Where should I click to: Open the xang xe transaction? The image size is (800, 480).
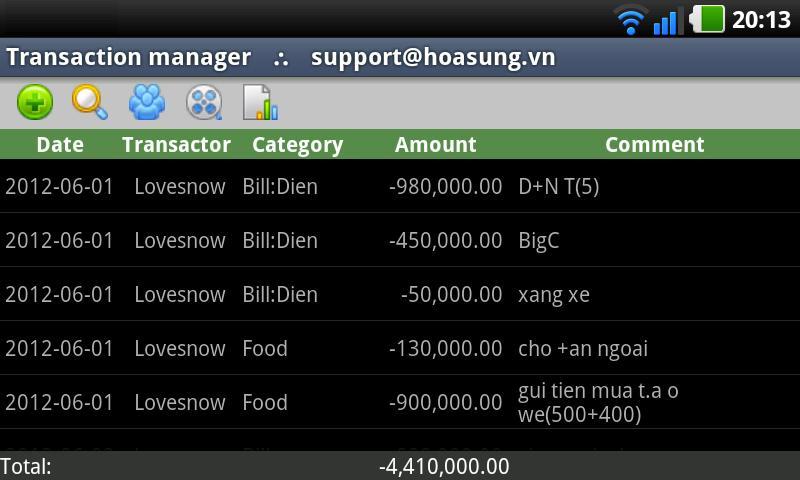coord(400,294)
